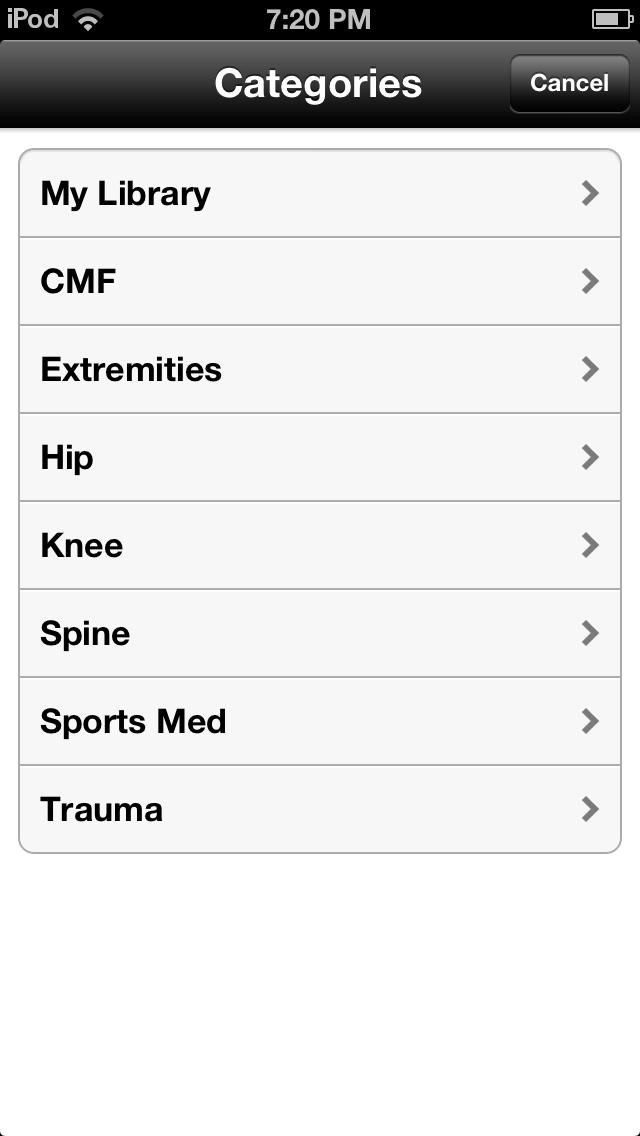Open the Sports Med category
The width and height of the screenshot is (640, 1136).
[x=320, y=722]
